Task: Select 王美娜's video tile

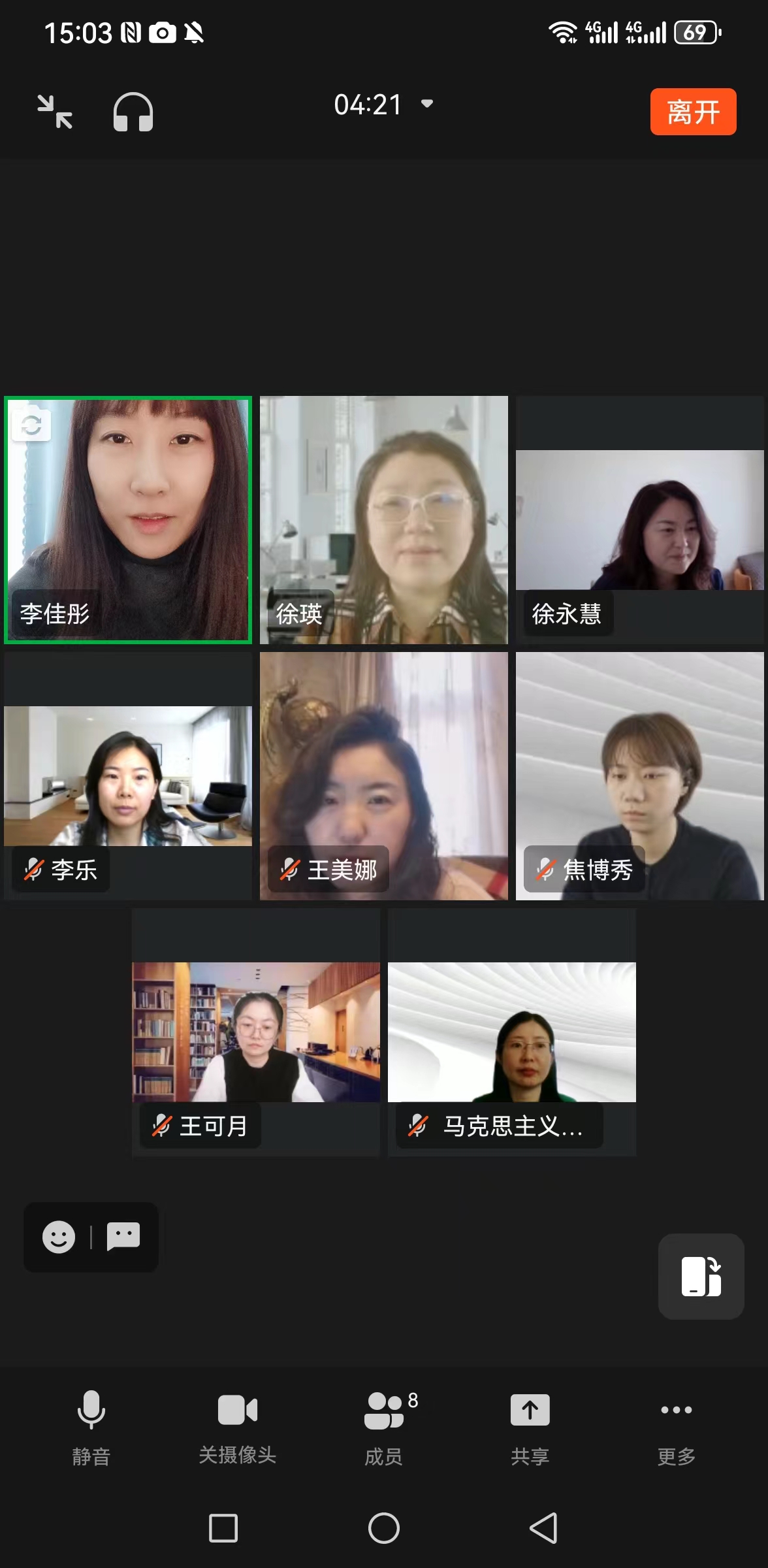Action: point(384,776)
